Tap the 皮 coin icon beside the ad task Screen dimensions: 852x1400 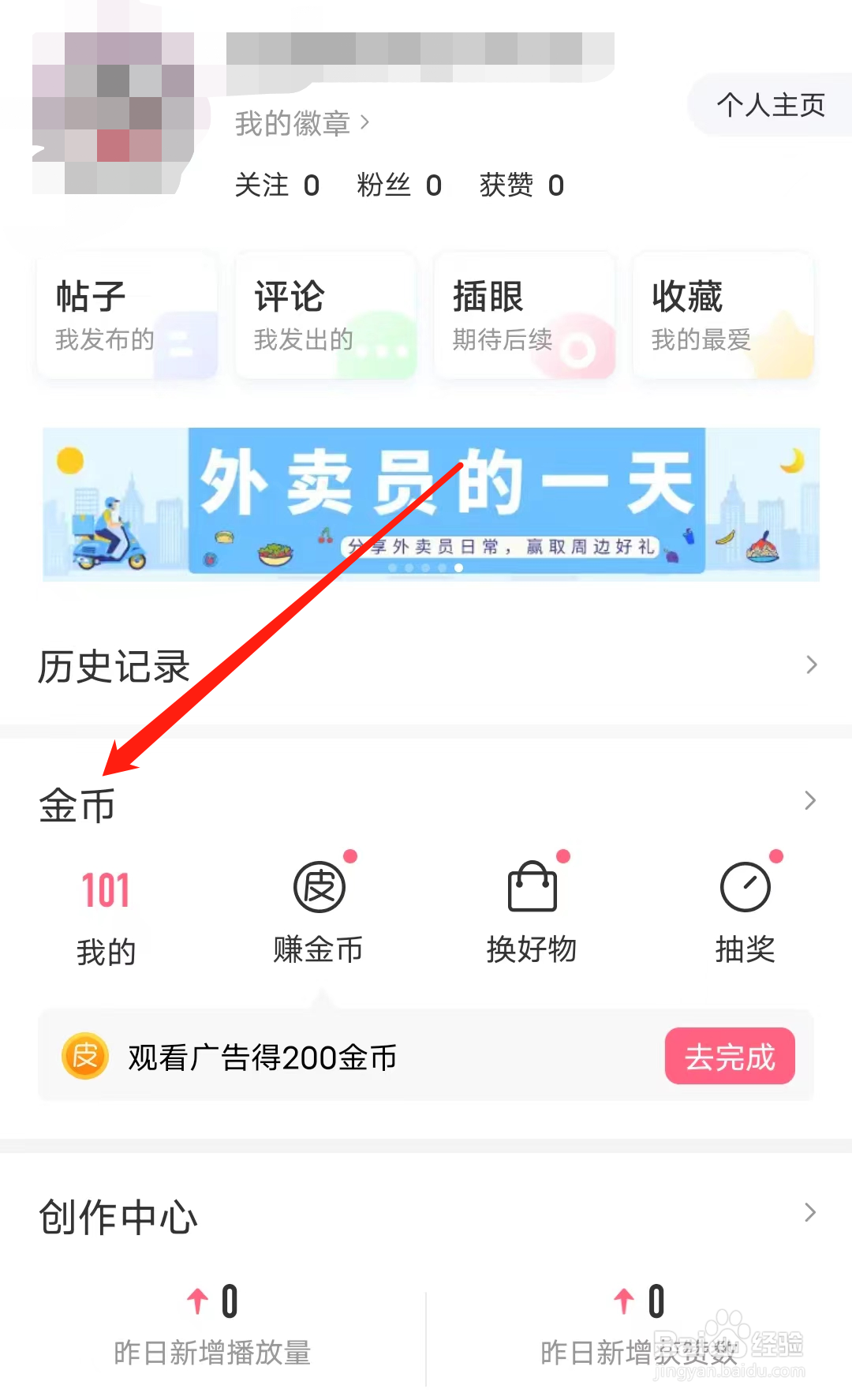click(84, 1057)
